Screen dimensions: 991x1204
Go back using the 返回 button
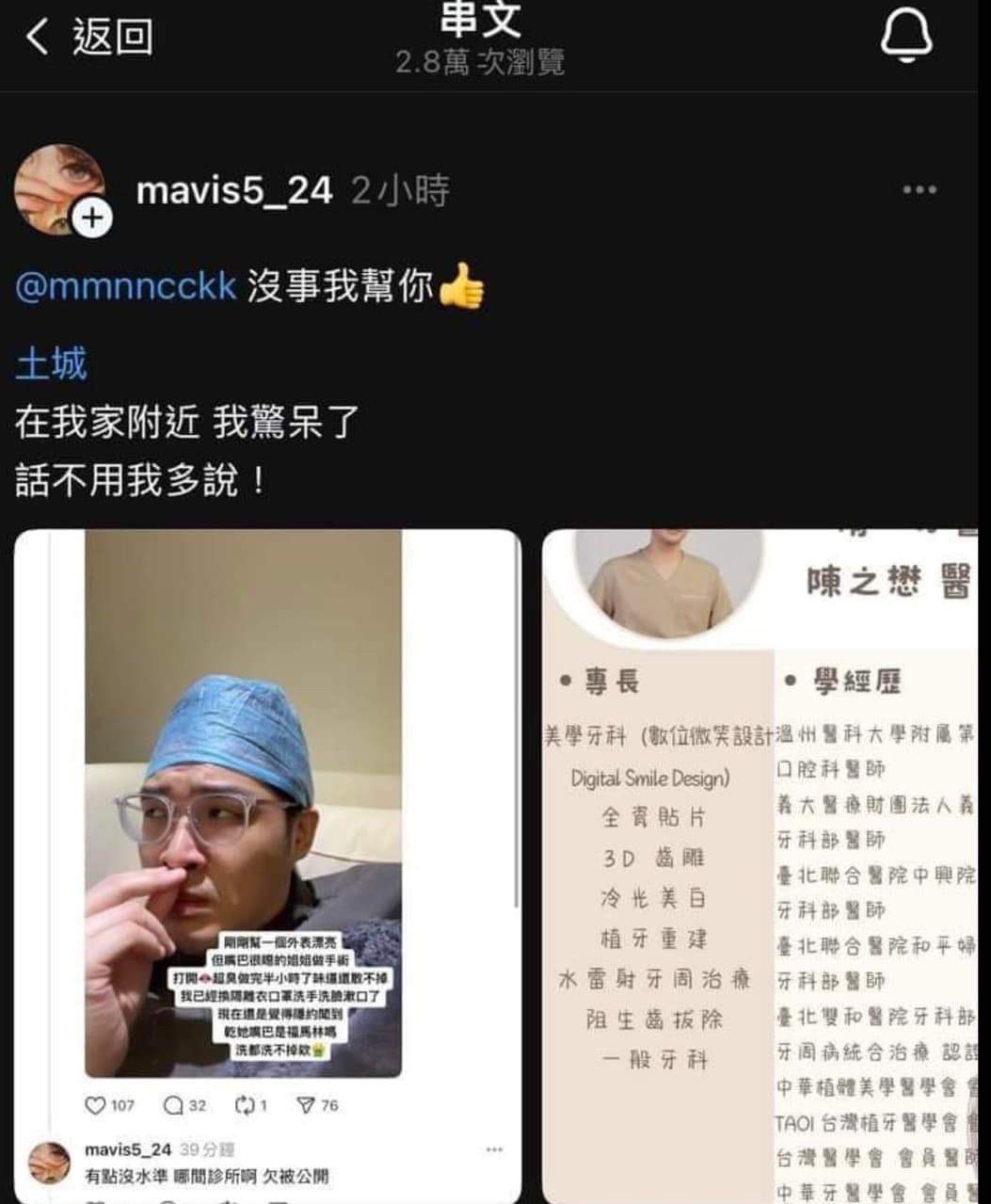pyautogui.click(x=88, y=38)
